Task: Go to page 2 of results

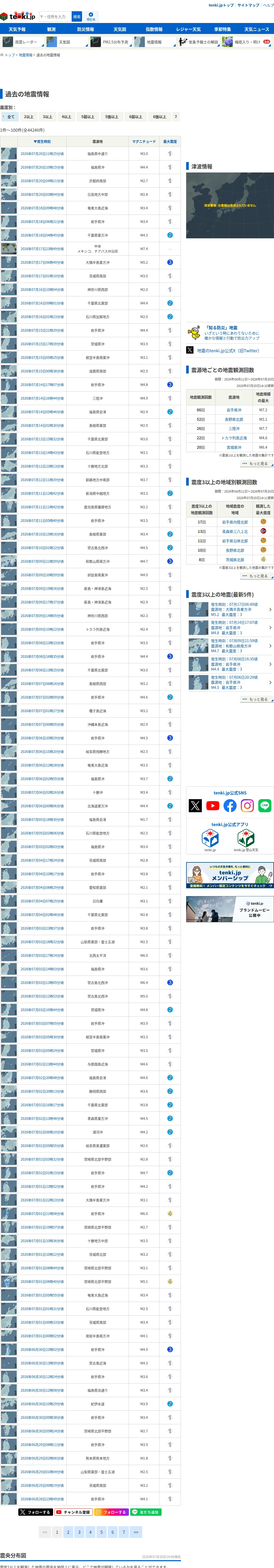Action: click(x=68, y=1532)
